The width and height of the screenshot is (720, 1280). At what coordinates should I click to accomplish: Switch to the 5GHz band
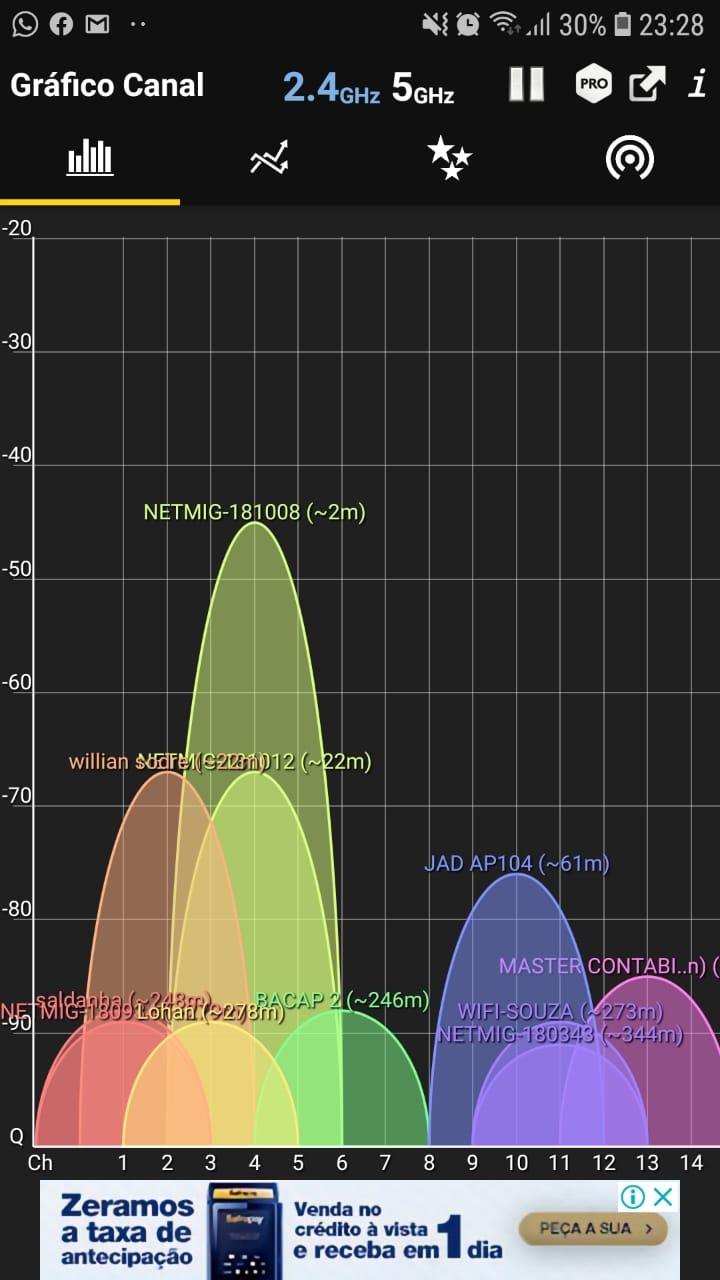point(423,87)
